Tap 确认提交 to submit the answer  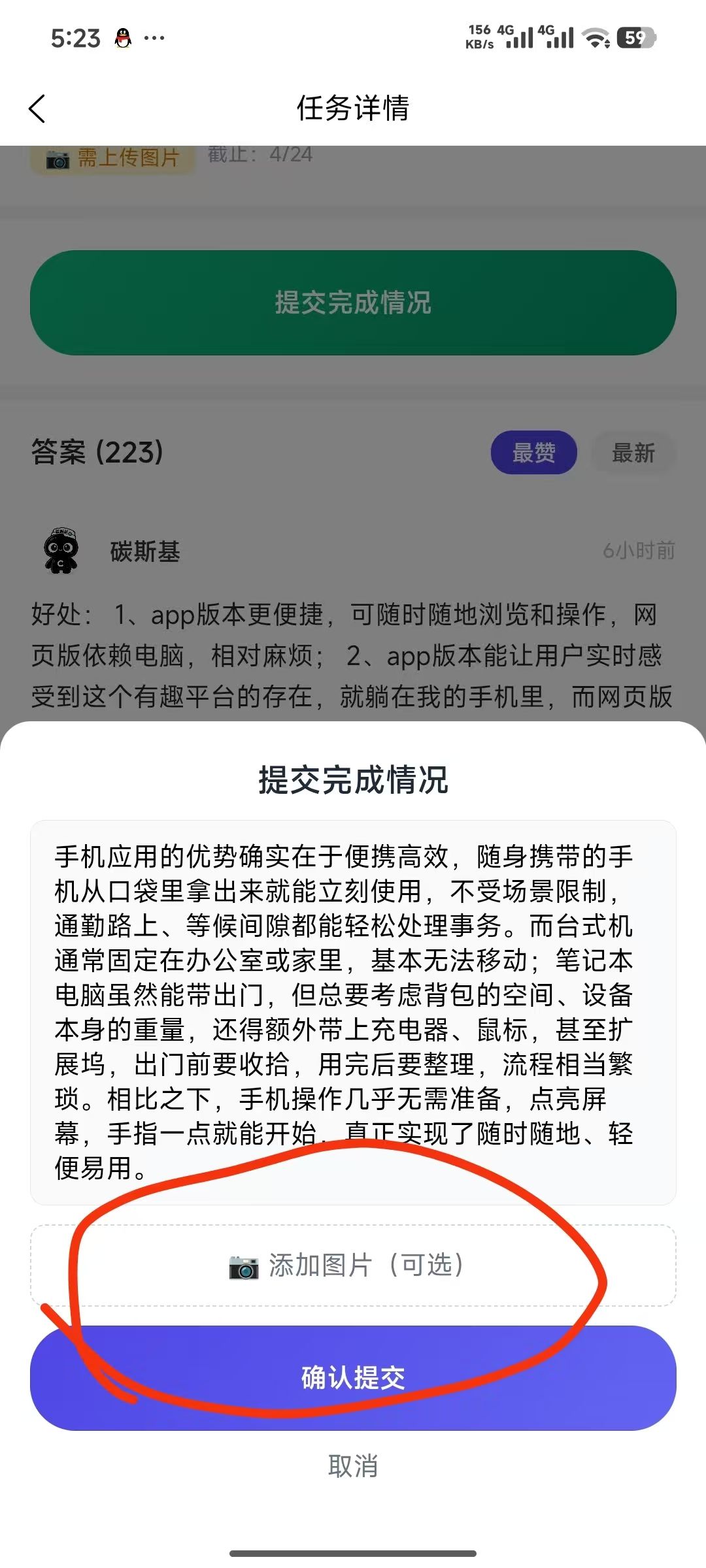(x=353, y=1377)
